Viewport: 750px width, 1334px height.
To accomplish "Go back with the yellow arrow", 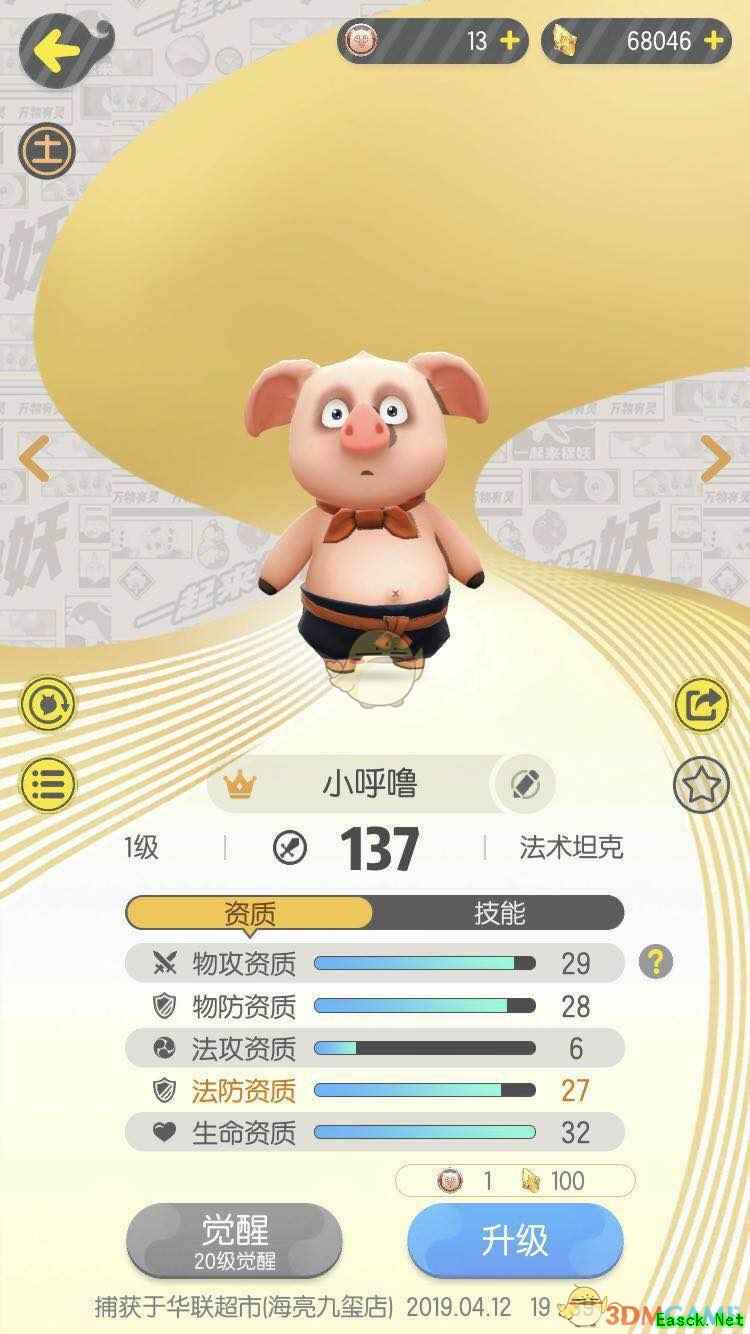I will (x=57, y=49).
